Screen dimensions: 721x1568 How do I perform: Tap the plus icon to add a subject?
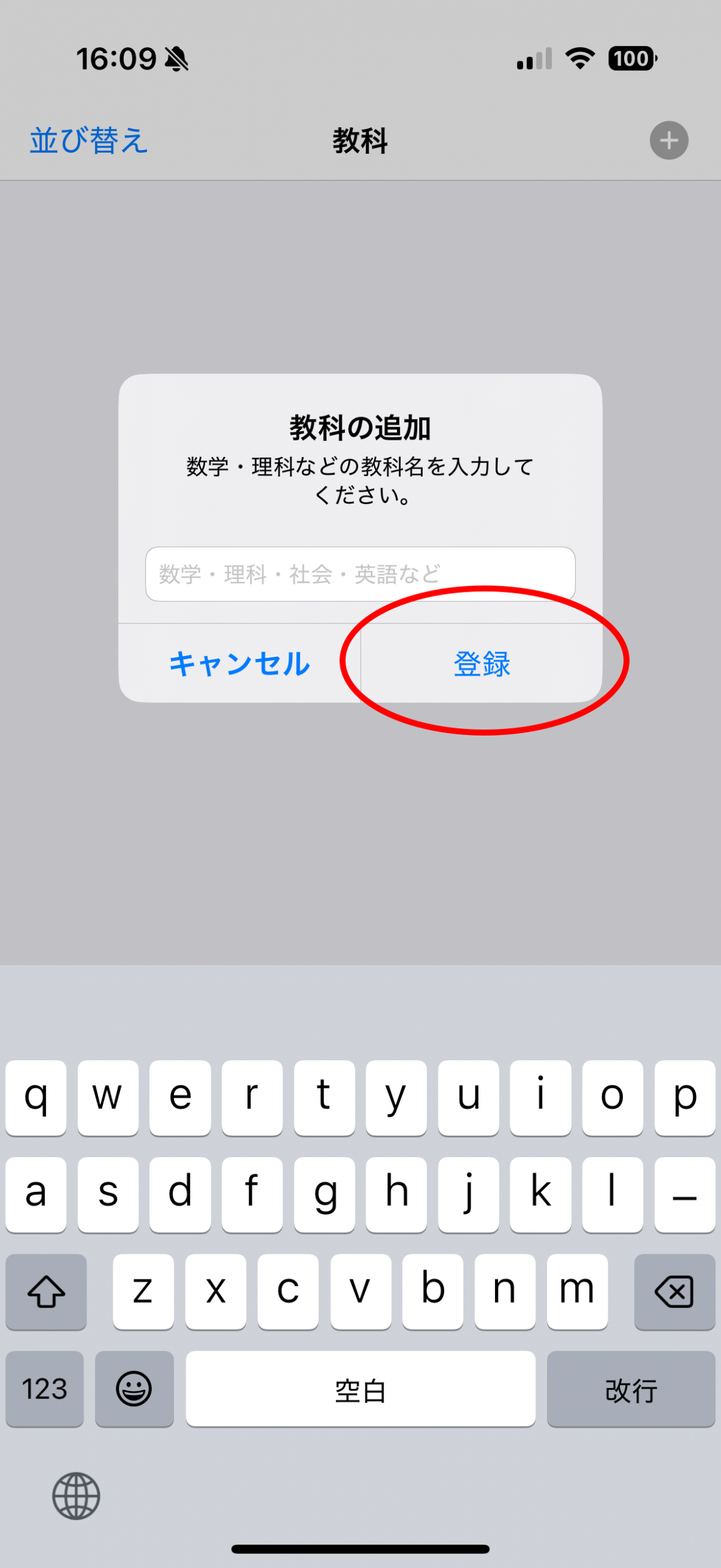click(x=668, y=141)
